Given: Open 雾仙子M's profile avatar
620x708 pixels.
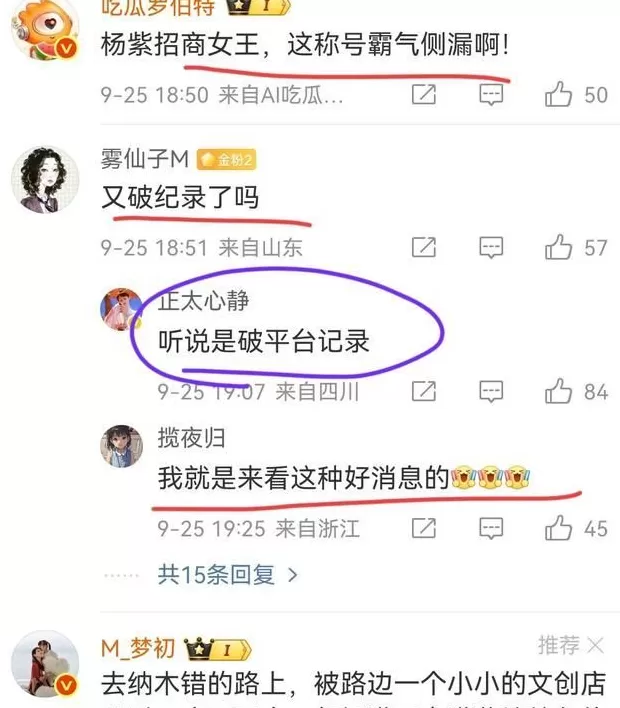Looking at the screenshot, I should point(45,180).
